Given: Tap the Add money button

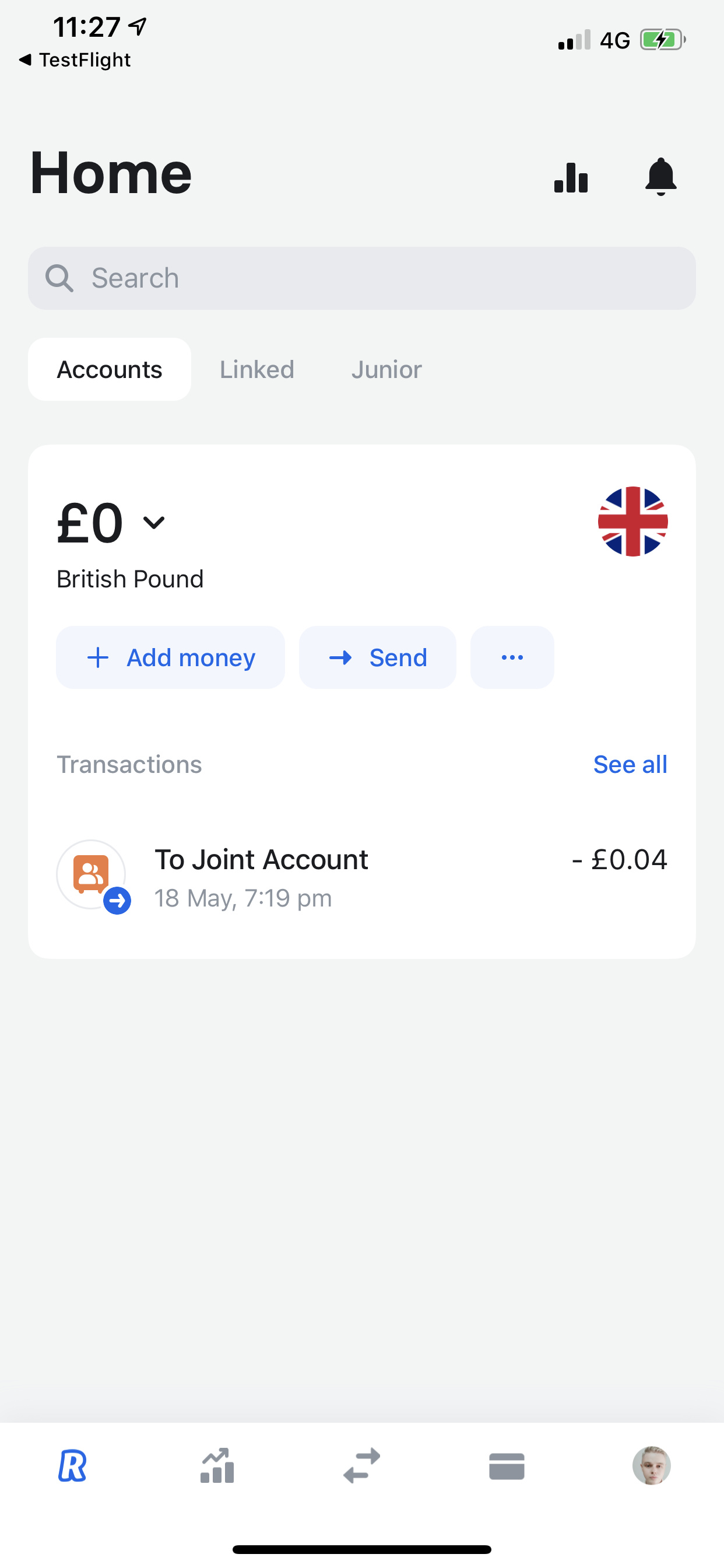Looking at the screenshot, I should [170, 657].
